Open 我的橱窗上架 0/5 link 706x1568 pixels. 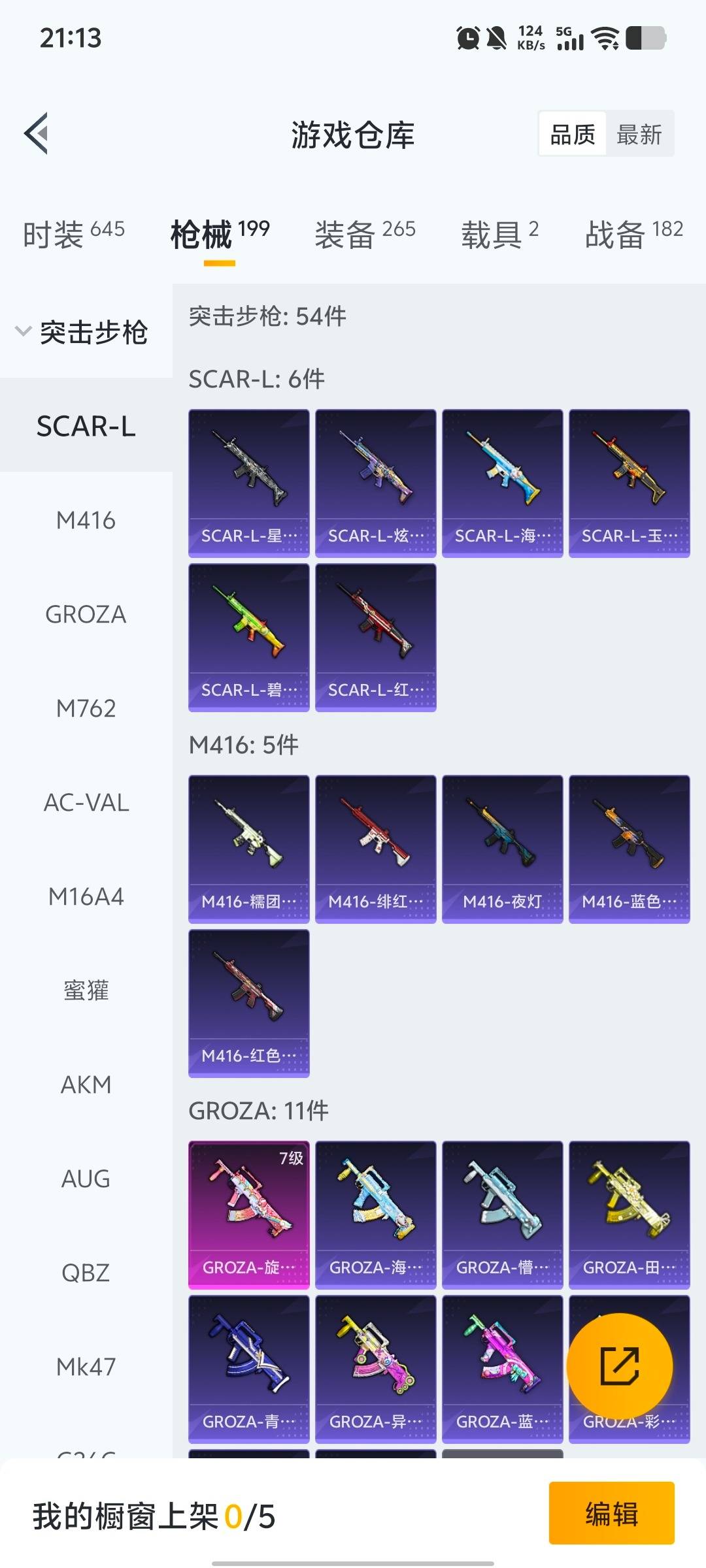pos(152,1516)
